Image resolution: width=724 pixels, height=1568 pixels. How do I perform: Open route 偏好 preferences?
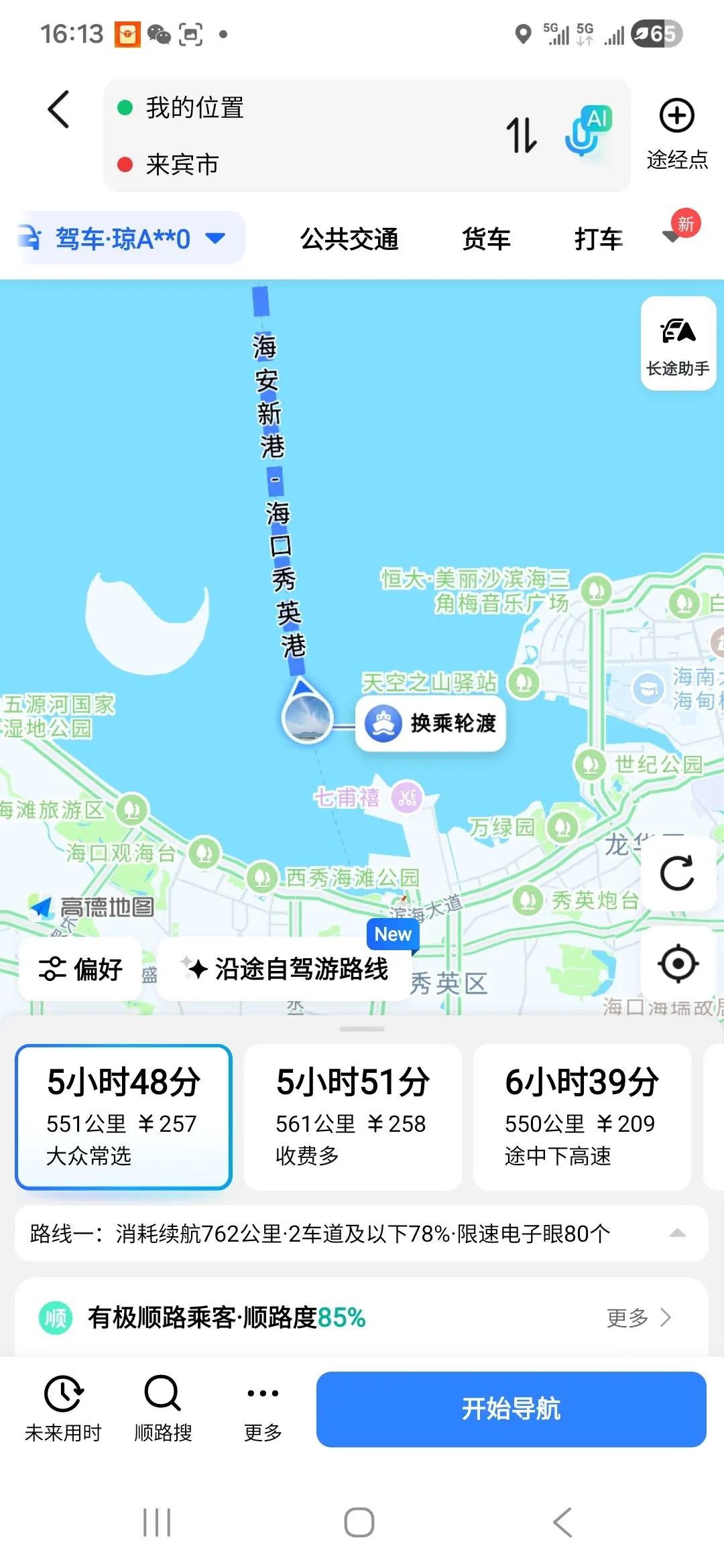[80, 969]
